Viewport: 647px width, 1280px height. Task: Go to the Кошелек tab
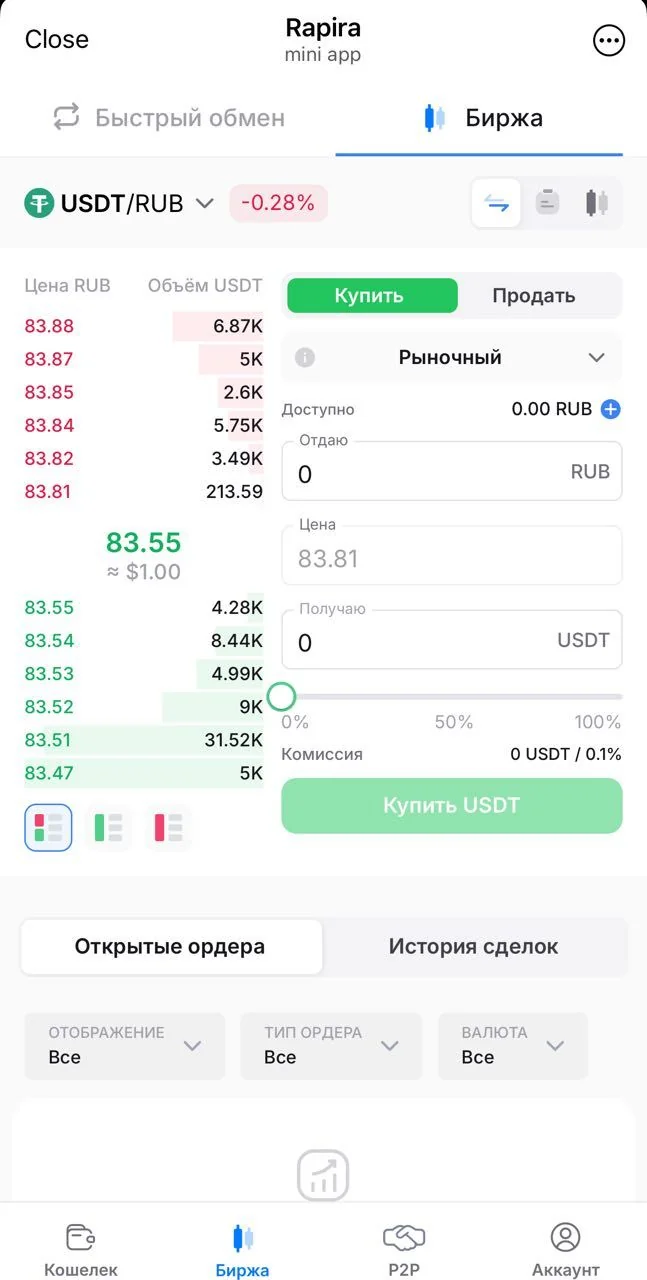(81, 1250)
